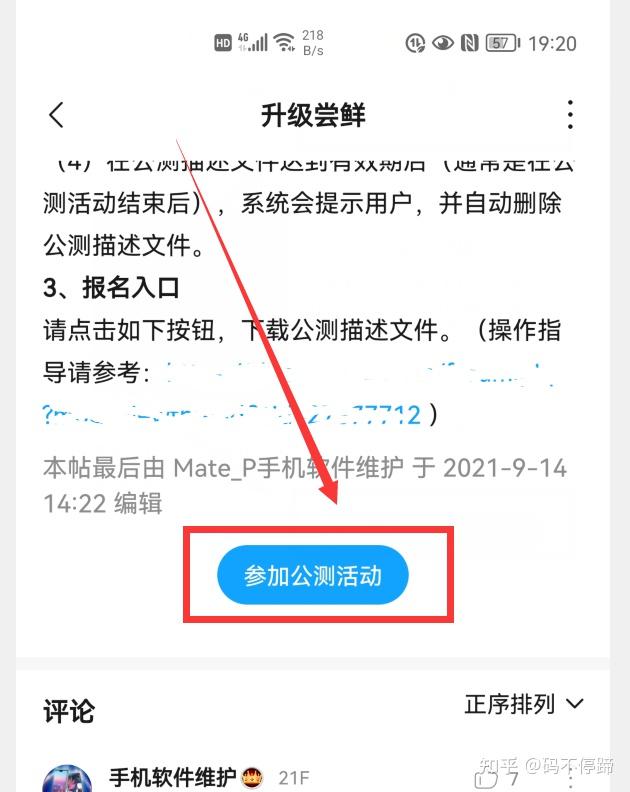
Task: Open the three-dot overflow menu
Action: pyautogui.click(x=570, y=115)
